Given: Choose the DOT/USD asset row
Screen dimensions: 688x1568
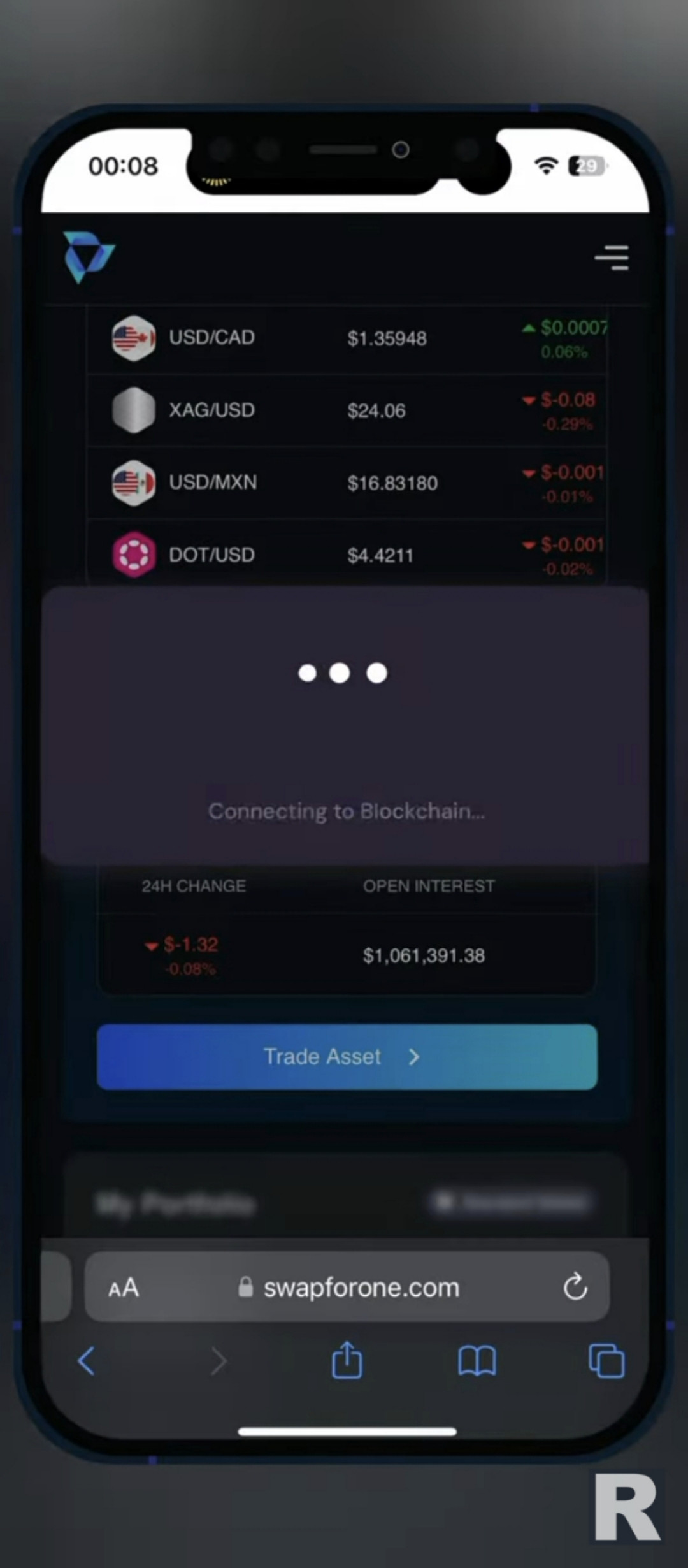Looking at the screenshot, I should [347, 553].
